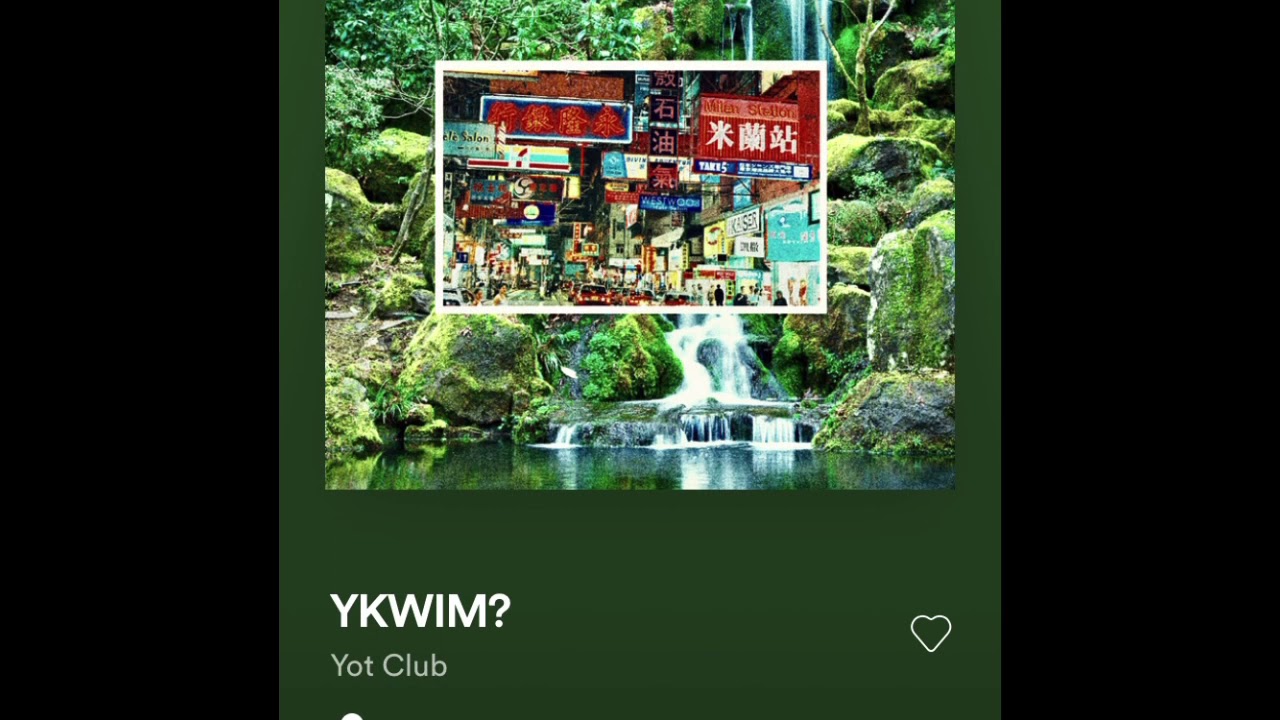Tap the playback progress slider knob
This screenshot has width=1280, height=720.
(351, 717)
